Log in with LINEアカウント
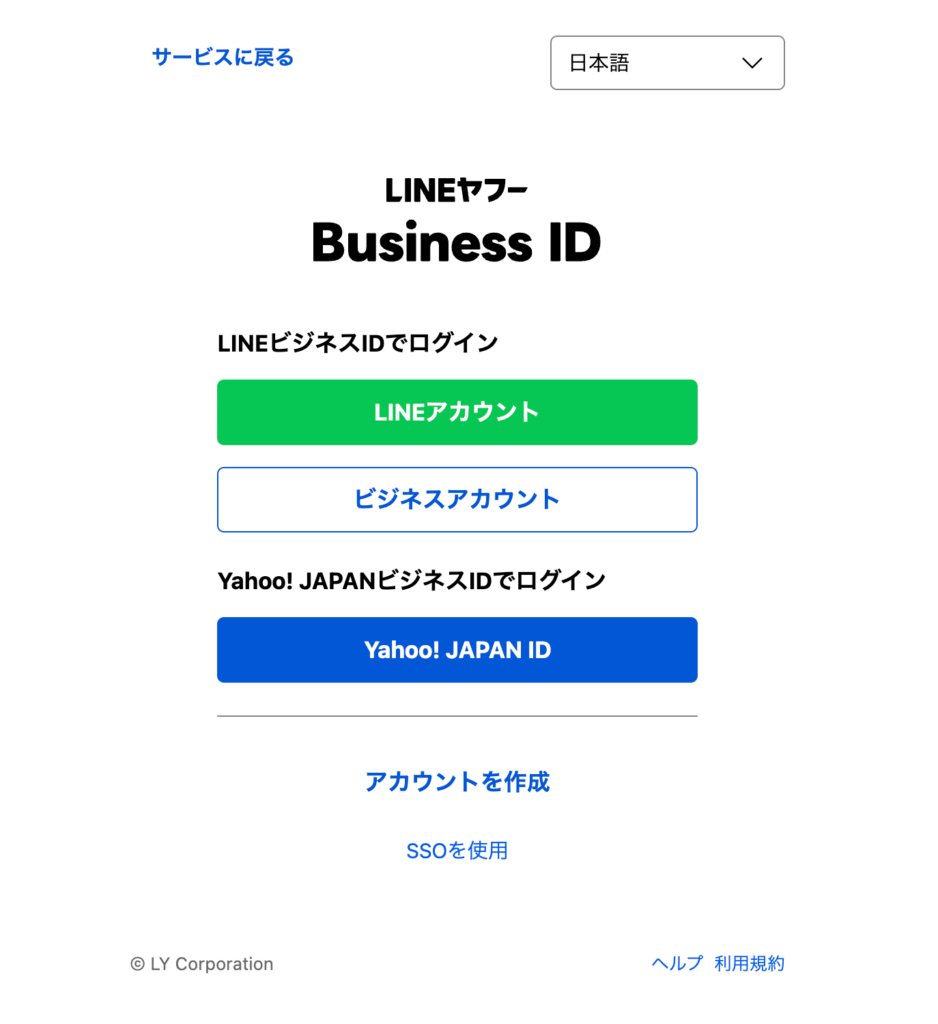 tap(457, 412)
